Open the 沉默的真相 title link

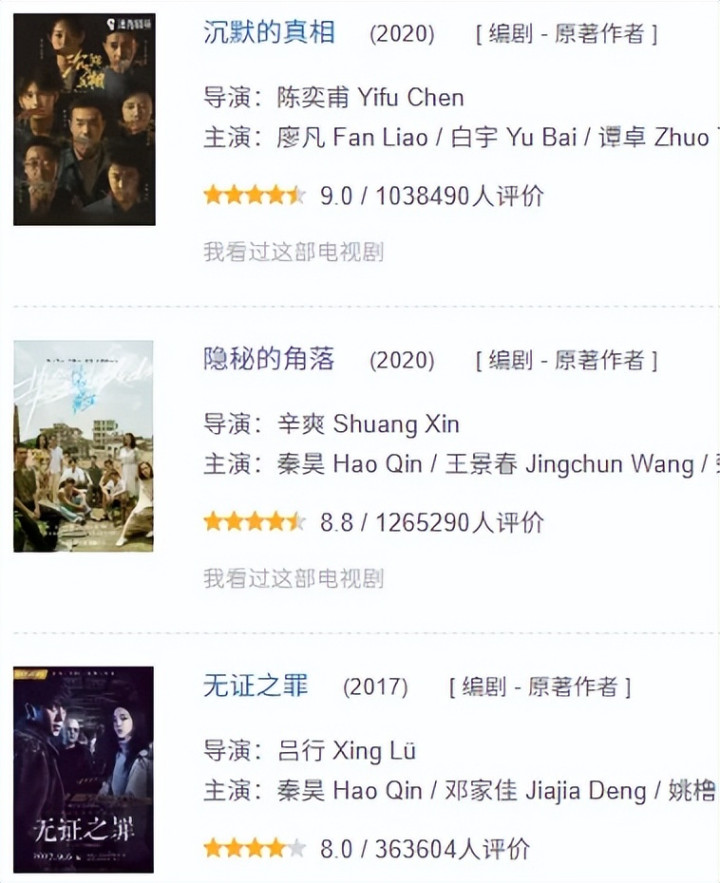[269, 32]
